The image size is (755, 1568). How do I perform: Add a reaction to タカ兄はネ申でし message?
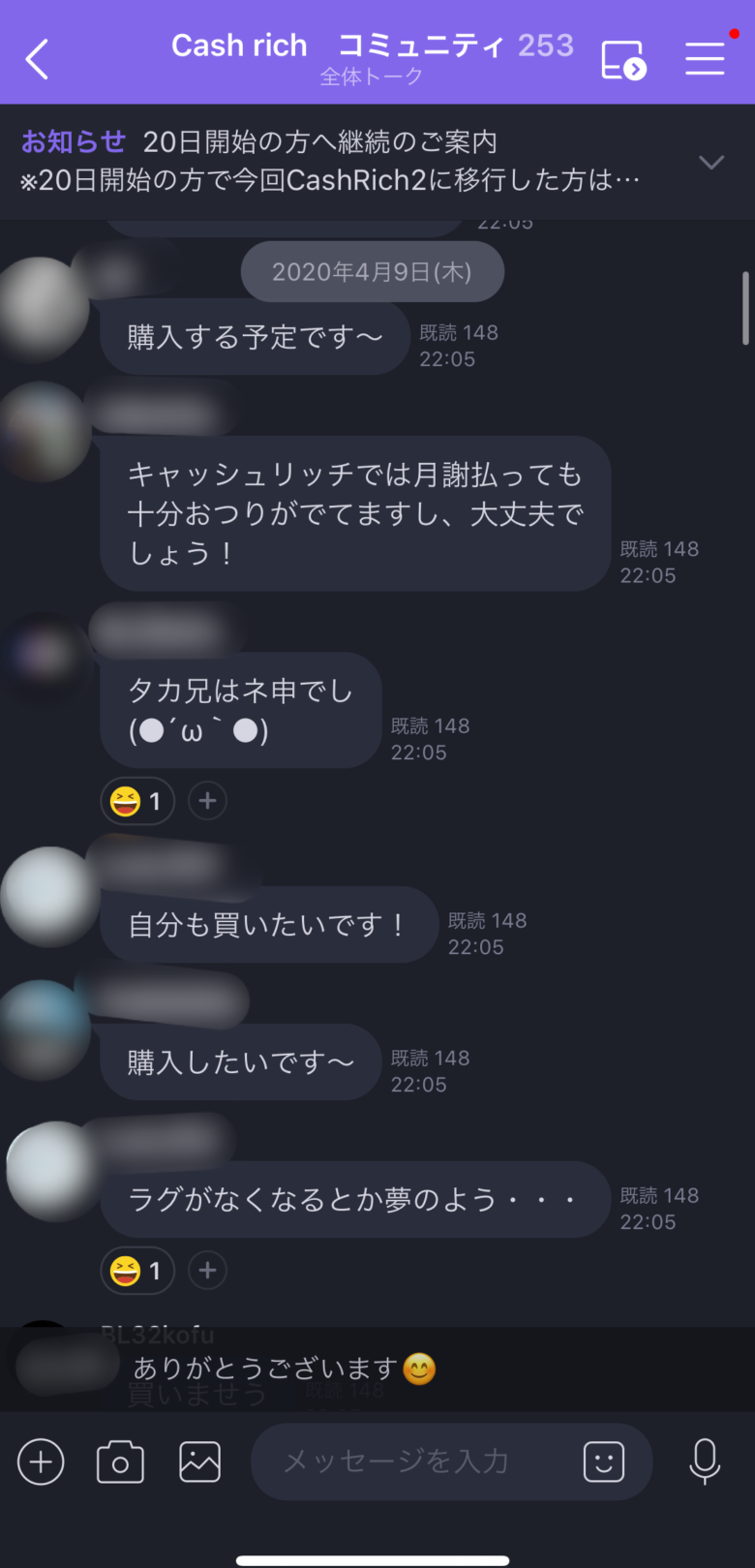[207, 801]
